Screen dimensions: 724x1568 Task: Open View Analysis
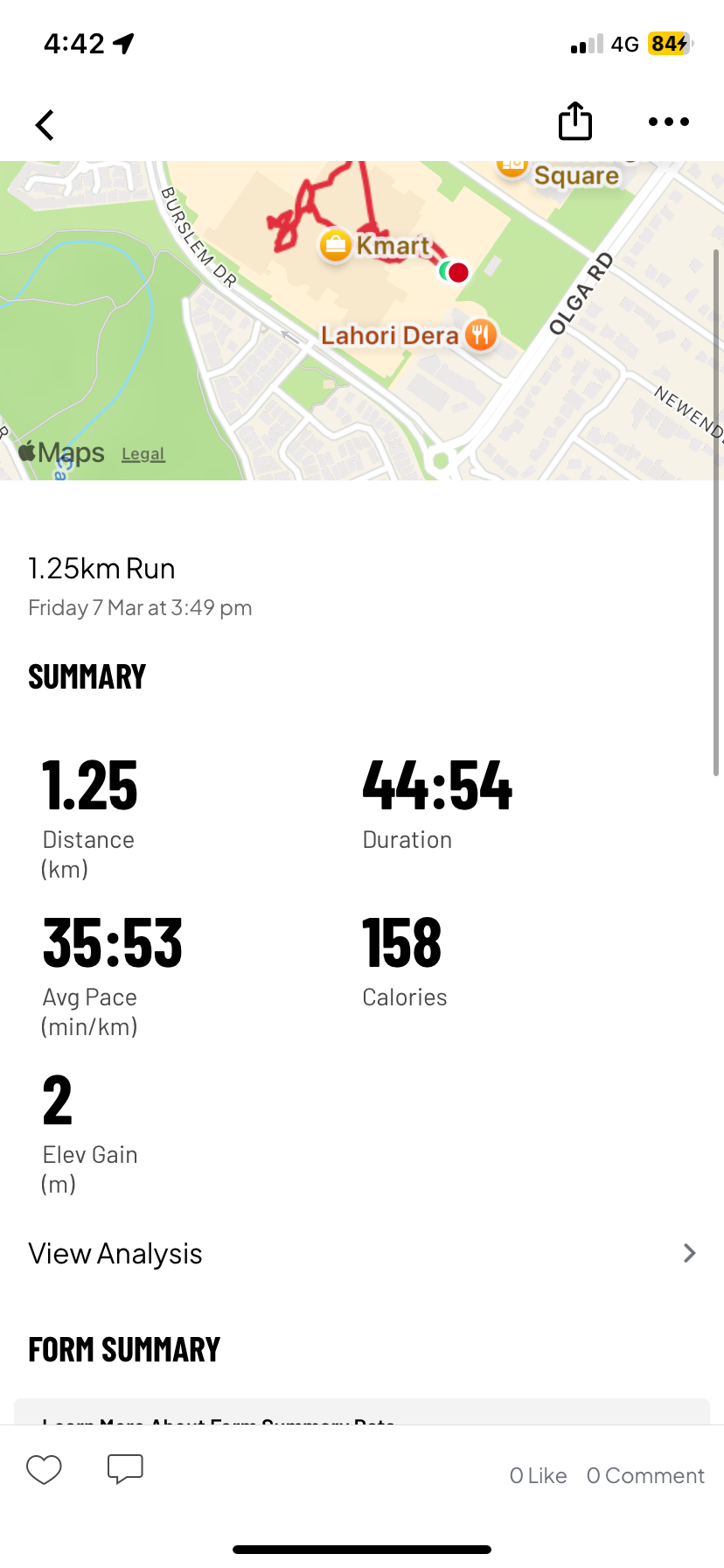(x=362, y=1253)
